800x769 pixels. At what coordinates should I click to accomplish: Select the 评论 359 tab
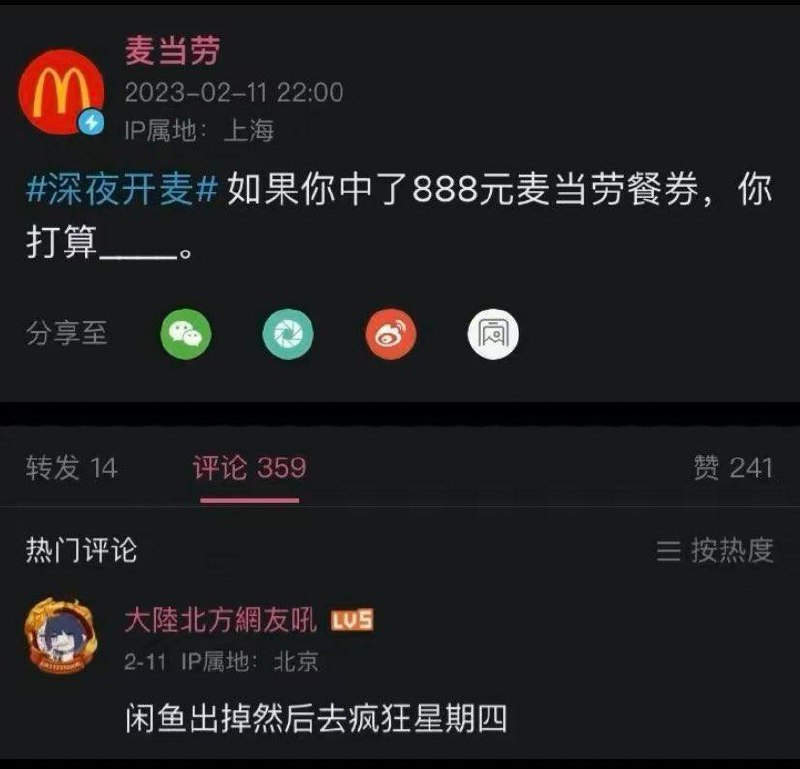point(249,467)
